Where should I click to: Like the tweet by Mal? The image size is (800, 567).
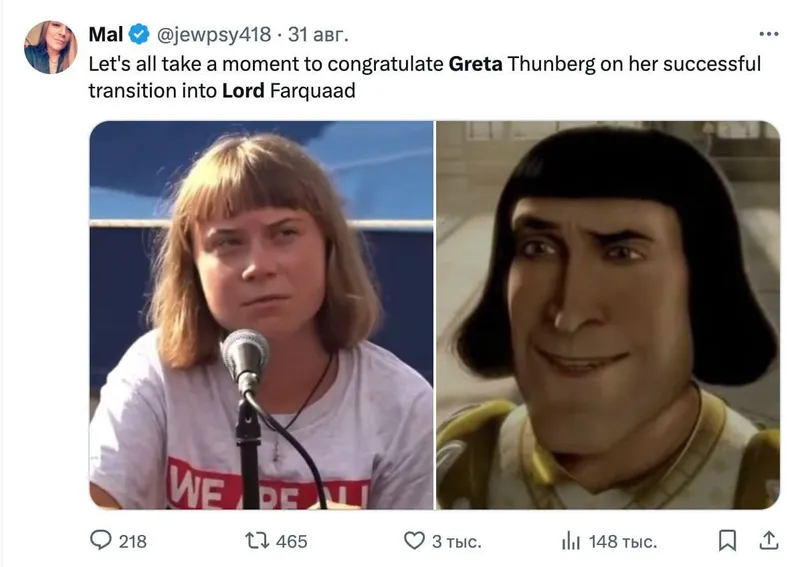pos(415,541)
